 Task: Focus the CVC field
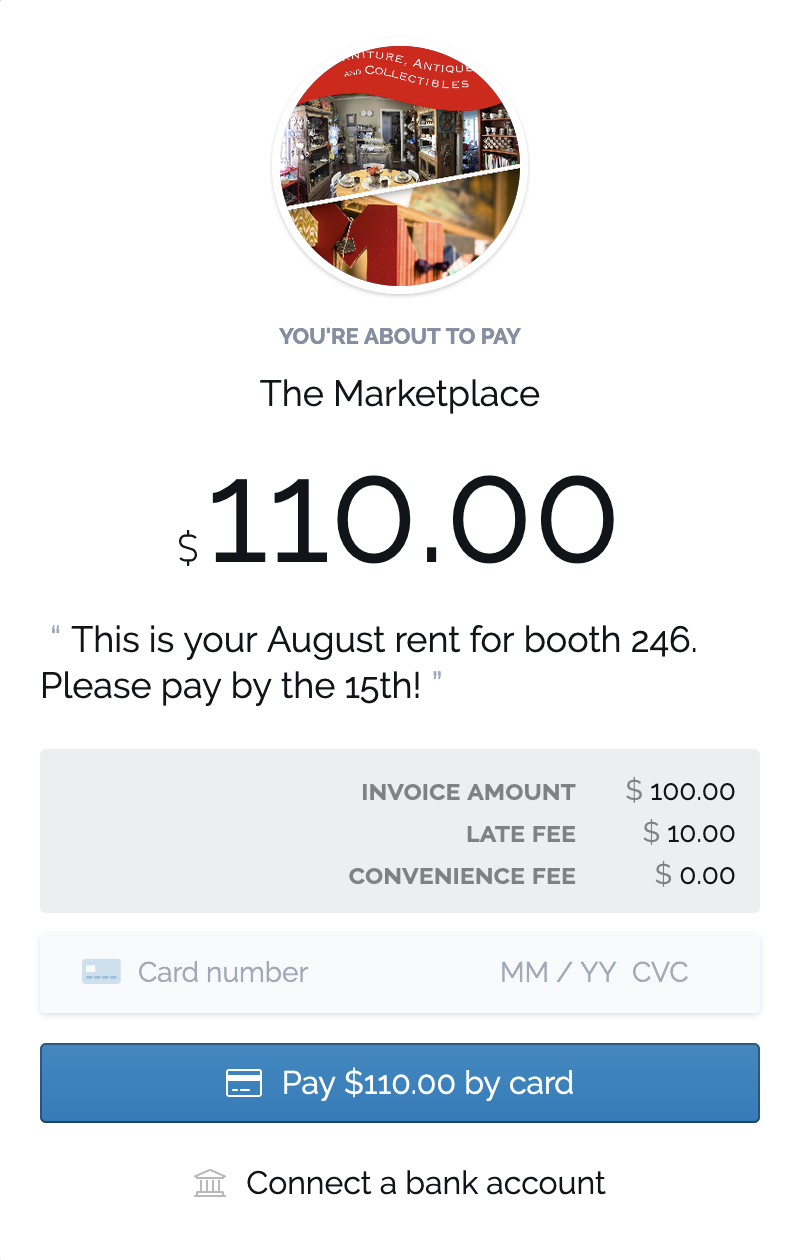pos(661,972)
